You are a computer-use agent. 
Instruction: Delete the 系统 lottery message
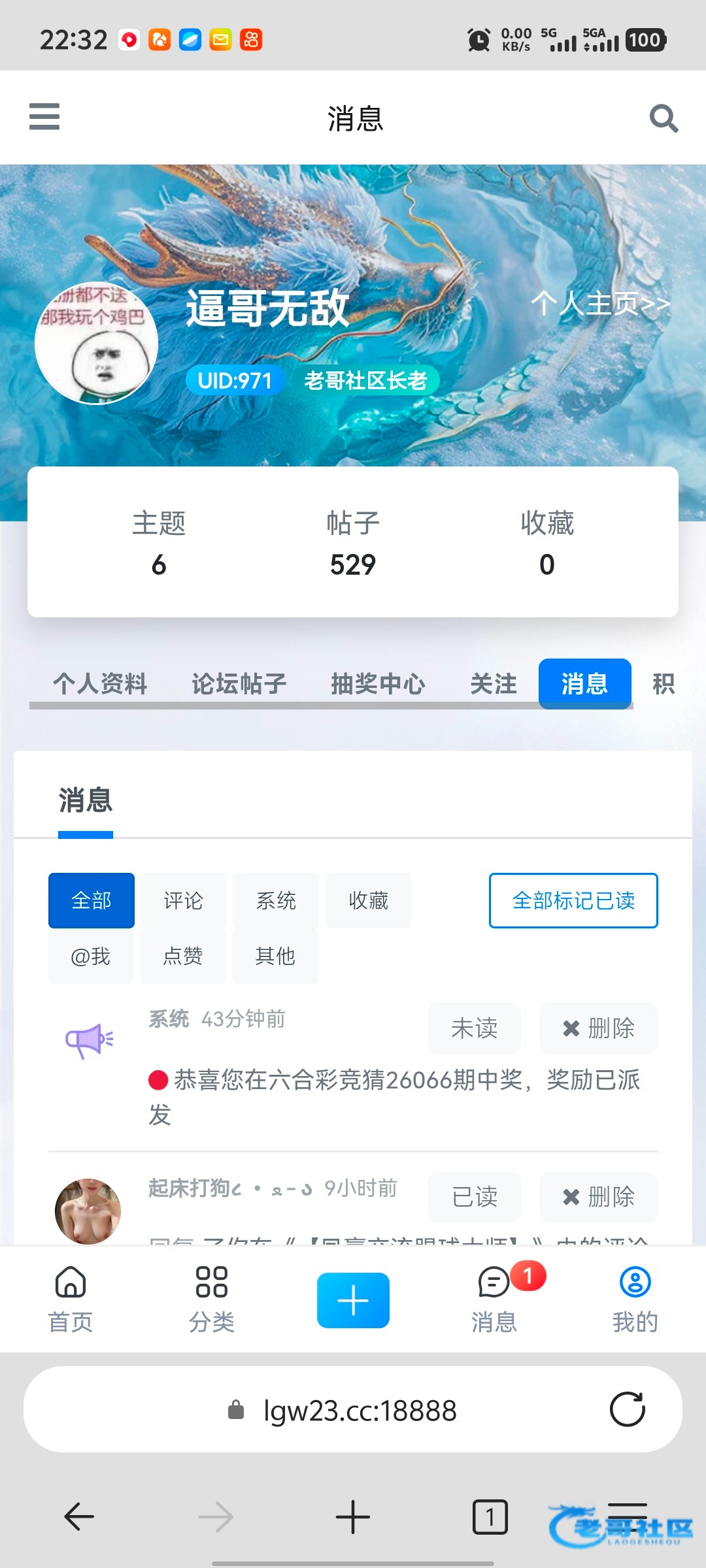coord(598,1028)
